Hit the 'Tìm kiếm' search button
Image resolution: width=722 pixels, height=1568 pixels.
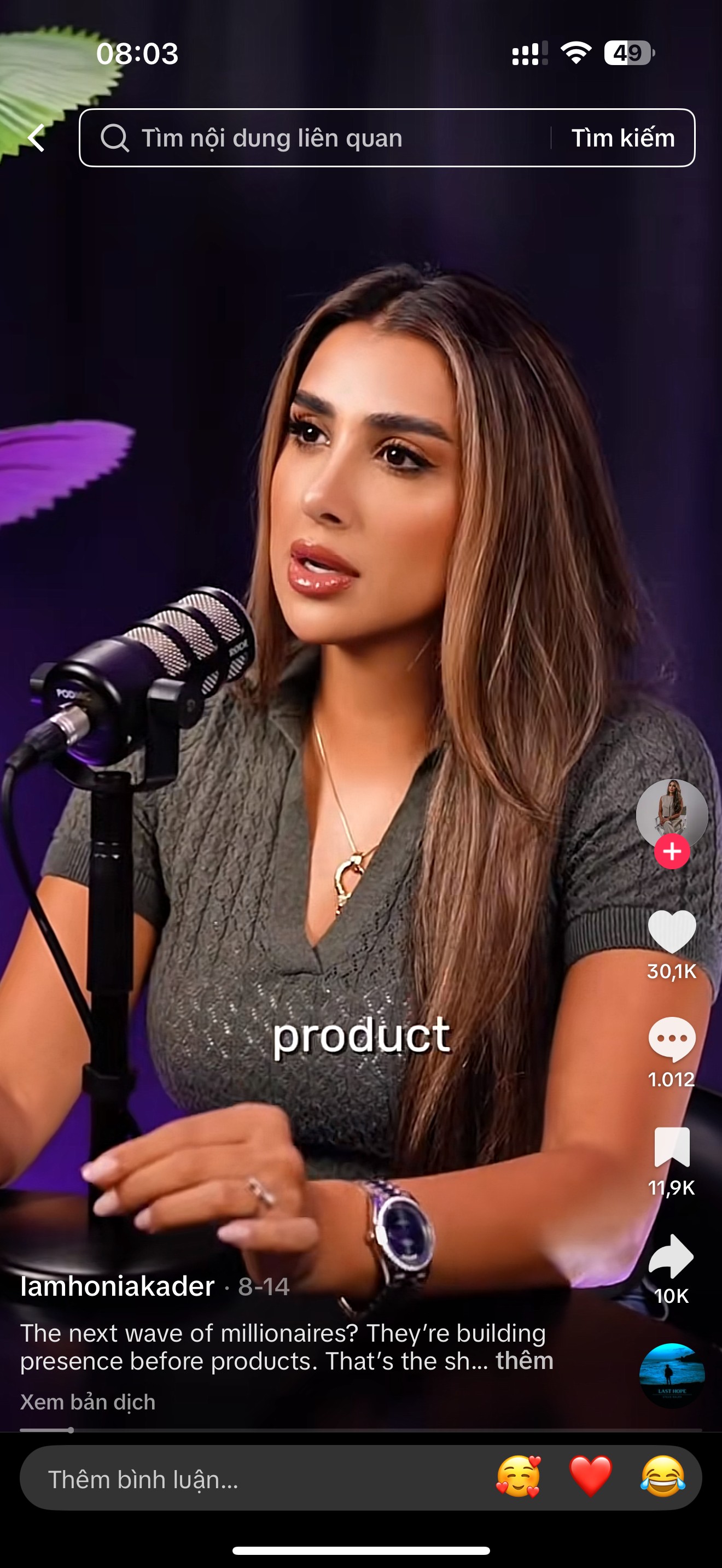pyautogui.click(x=623, y=138)
